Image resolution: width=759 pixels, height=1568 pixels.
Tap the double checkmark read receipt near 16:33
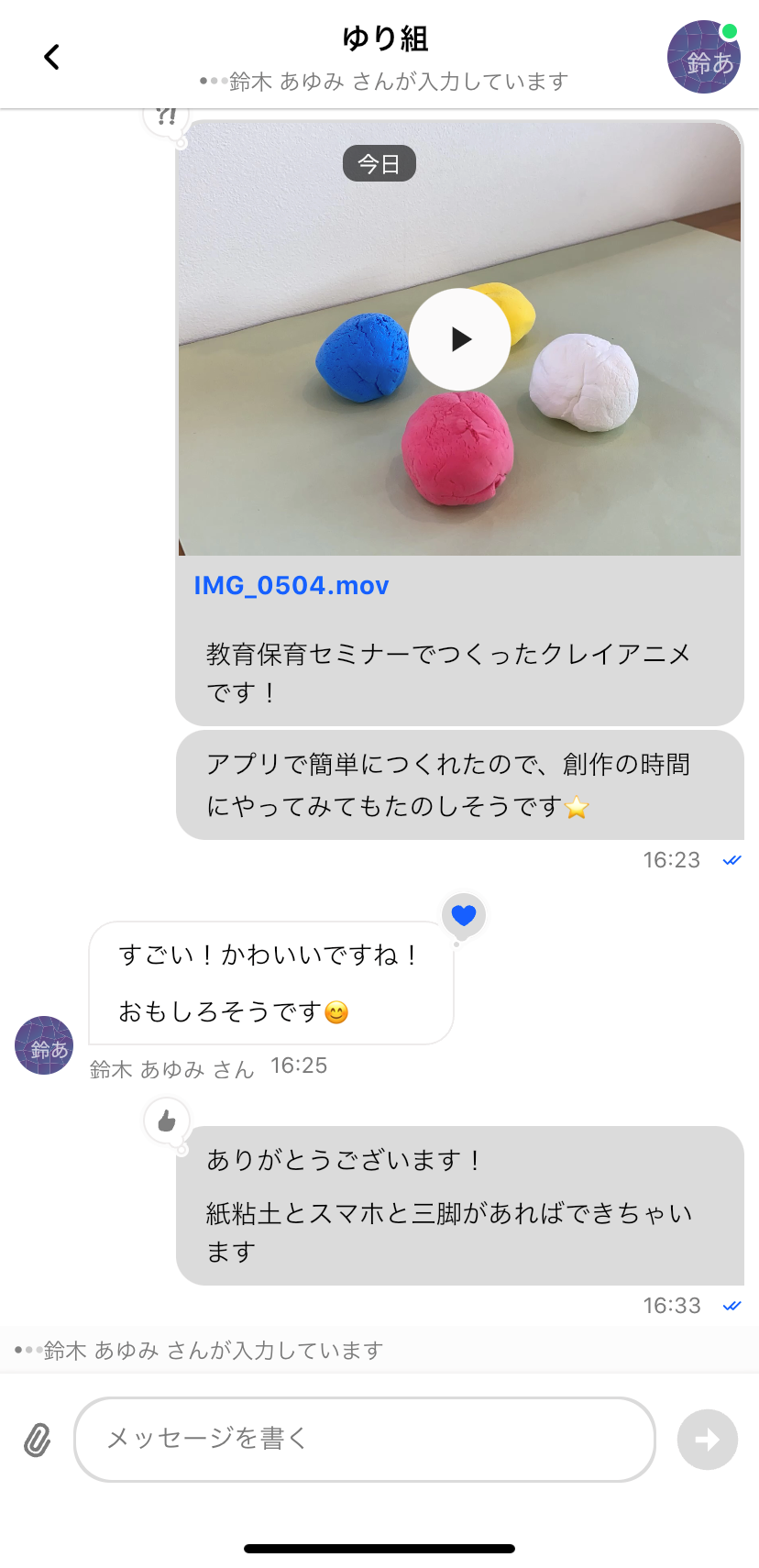[731, 1306]
